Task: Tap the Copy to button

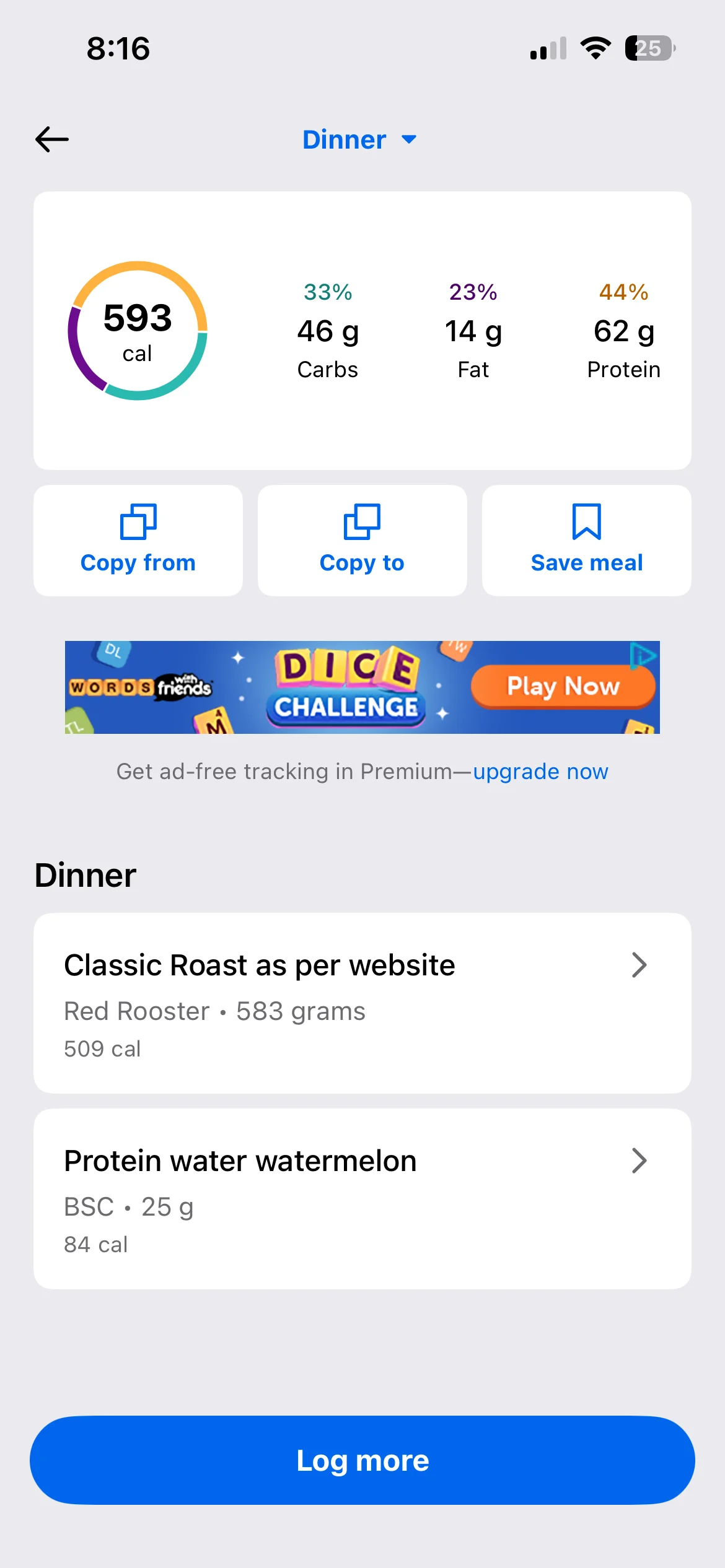Action: coord(362,541)
